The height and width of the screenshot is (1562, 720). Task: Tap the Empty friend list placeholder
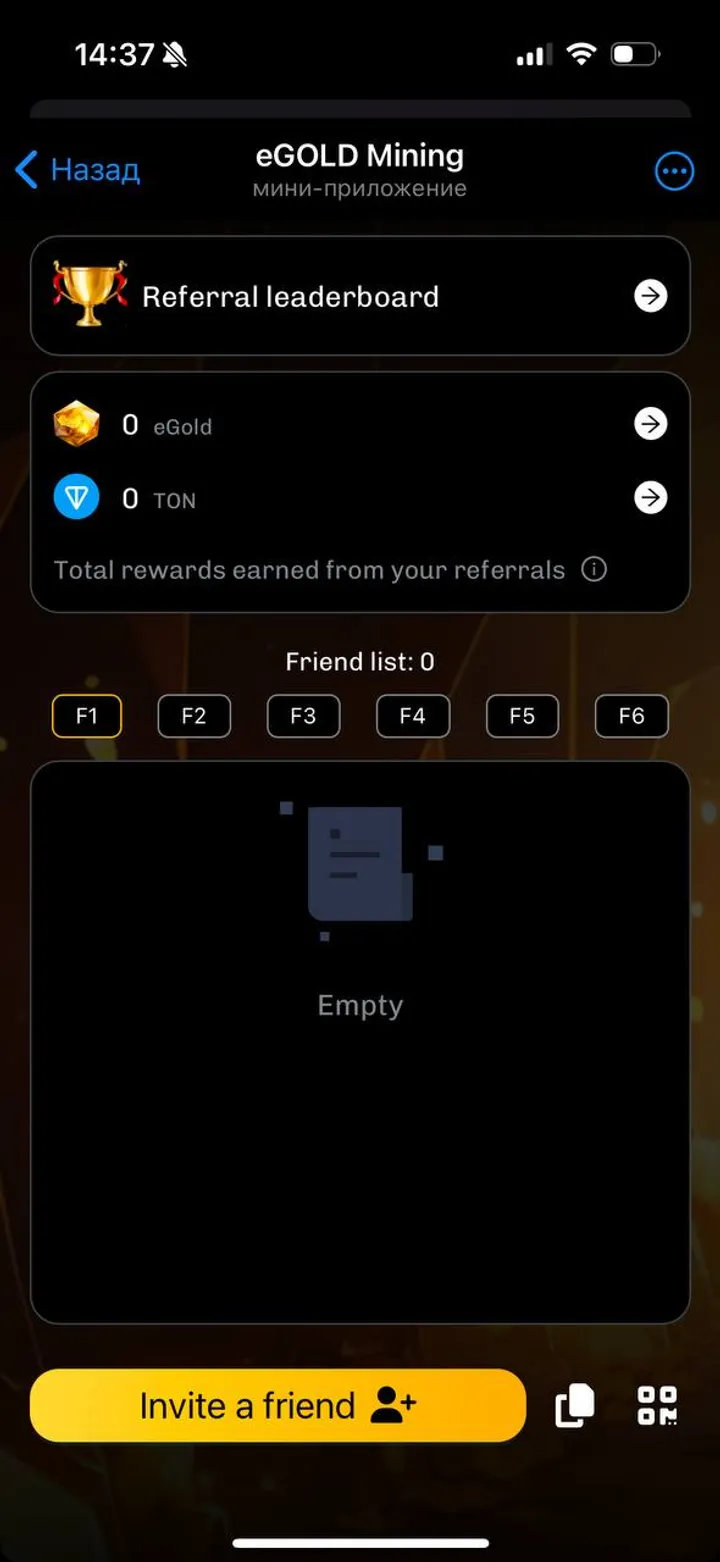360,1005
